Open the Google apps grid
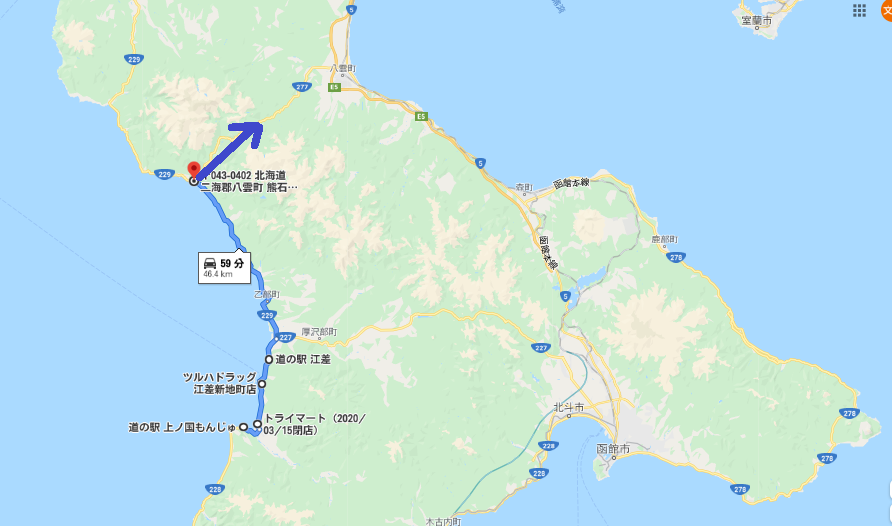Screen dimensions: 892x526 pos(859,11)
